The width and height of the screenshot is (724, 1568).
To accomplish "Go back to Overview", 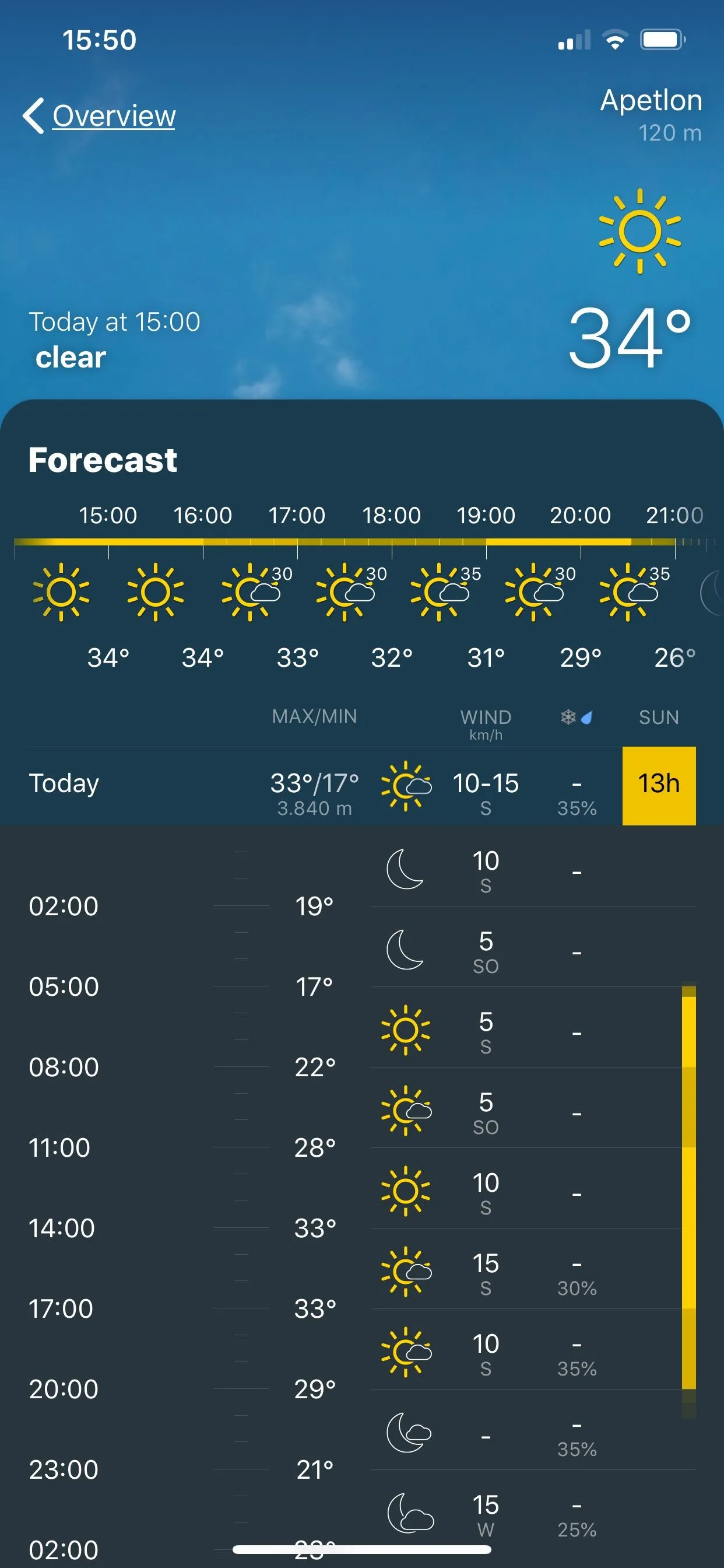I will pos(100,116).
